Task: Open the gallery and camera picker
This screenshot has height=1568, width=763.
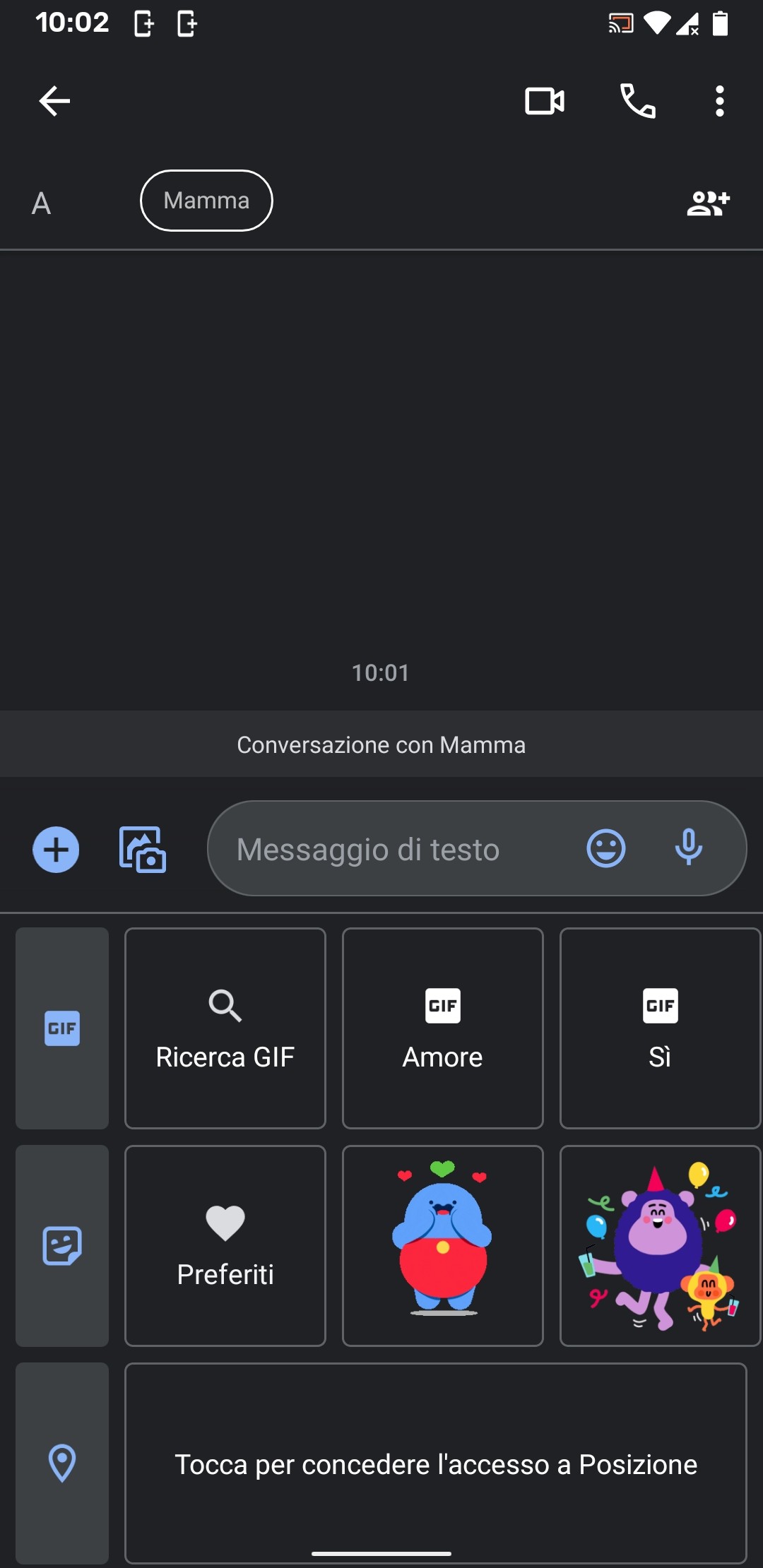Action: (142, 849)
